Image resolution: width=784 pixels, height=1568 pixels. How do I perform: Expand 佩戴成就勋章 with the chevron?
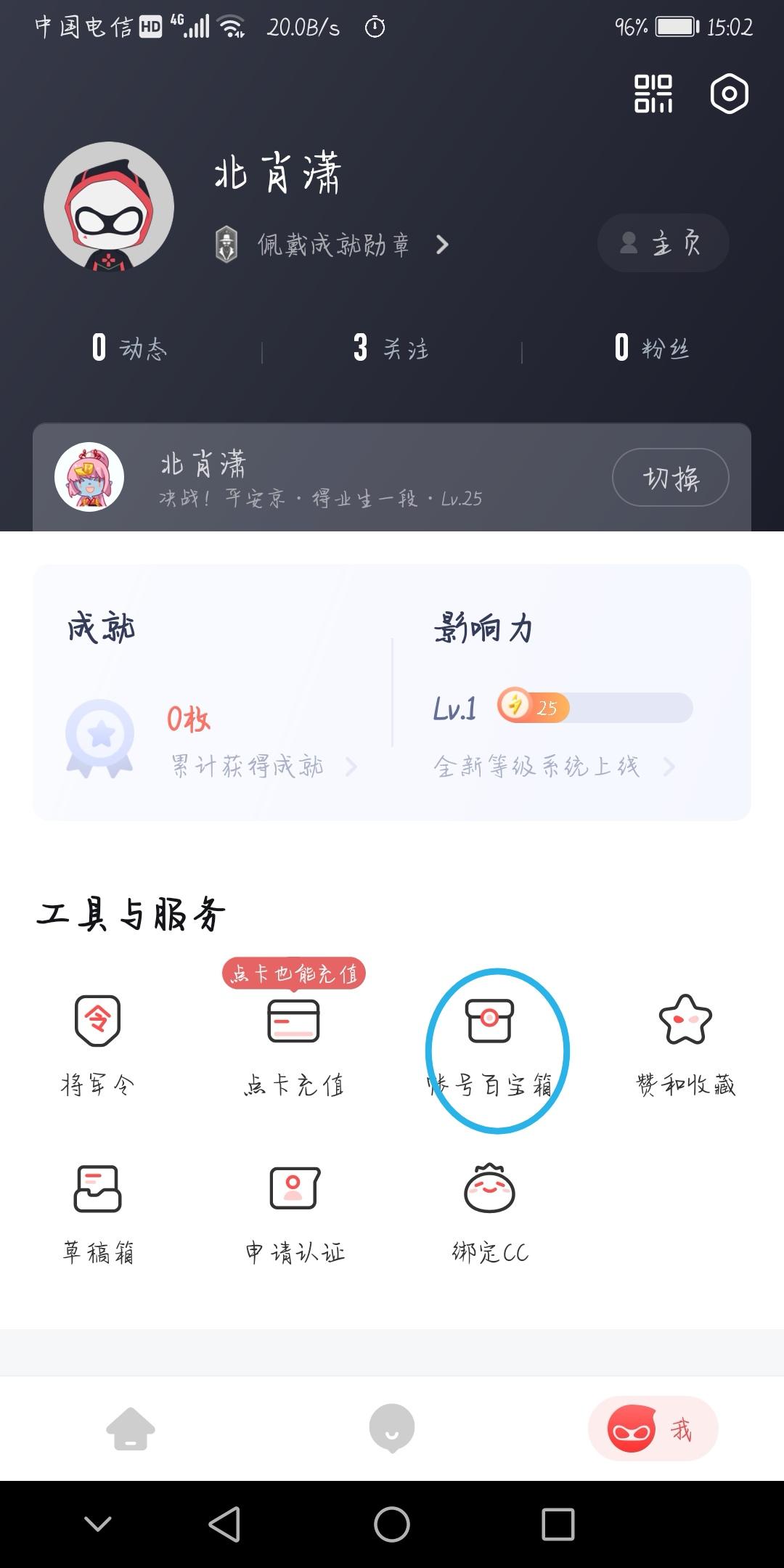pos(441,245)
